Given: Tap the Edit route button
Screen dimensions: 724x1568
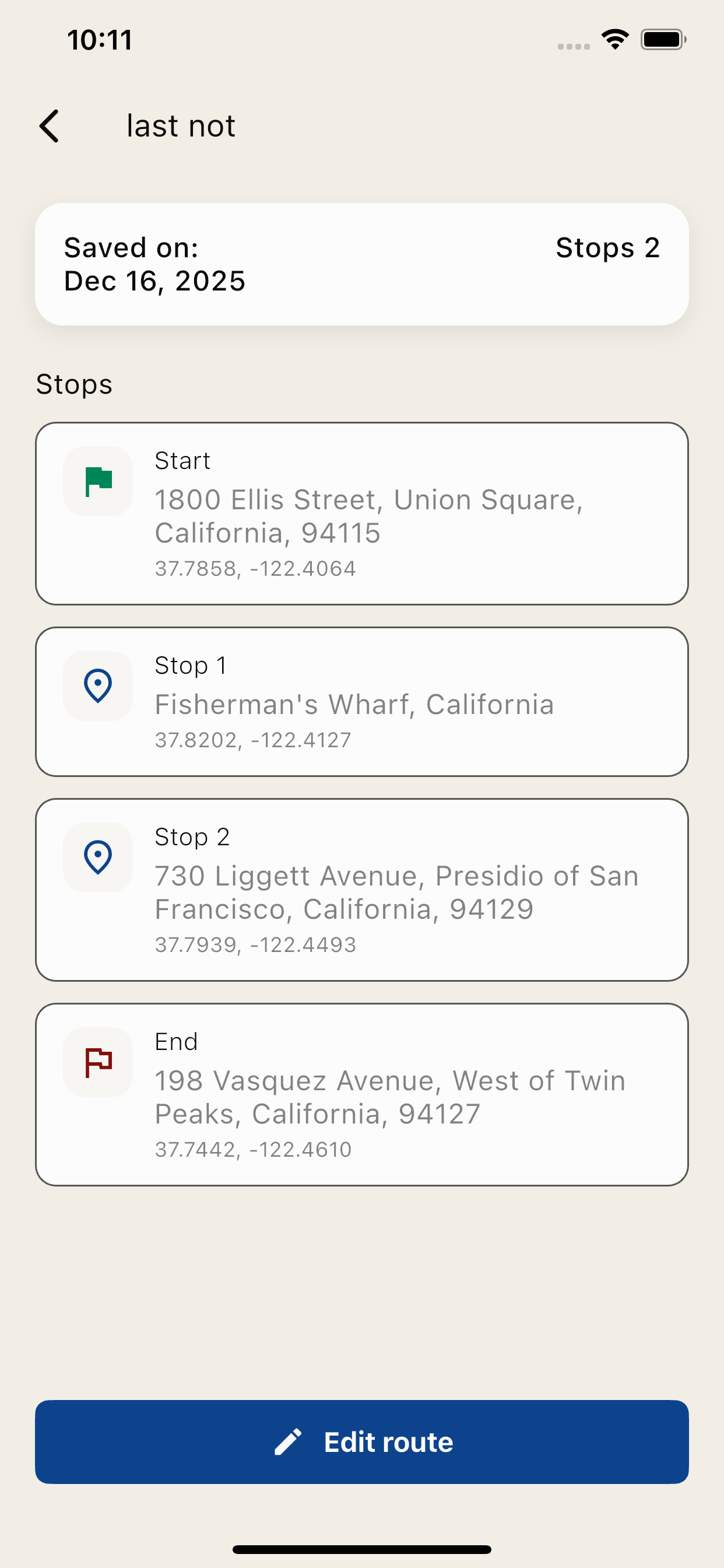Looking at the screenshot, I should pyautogui.click(x=362, y=1441).
